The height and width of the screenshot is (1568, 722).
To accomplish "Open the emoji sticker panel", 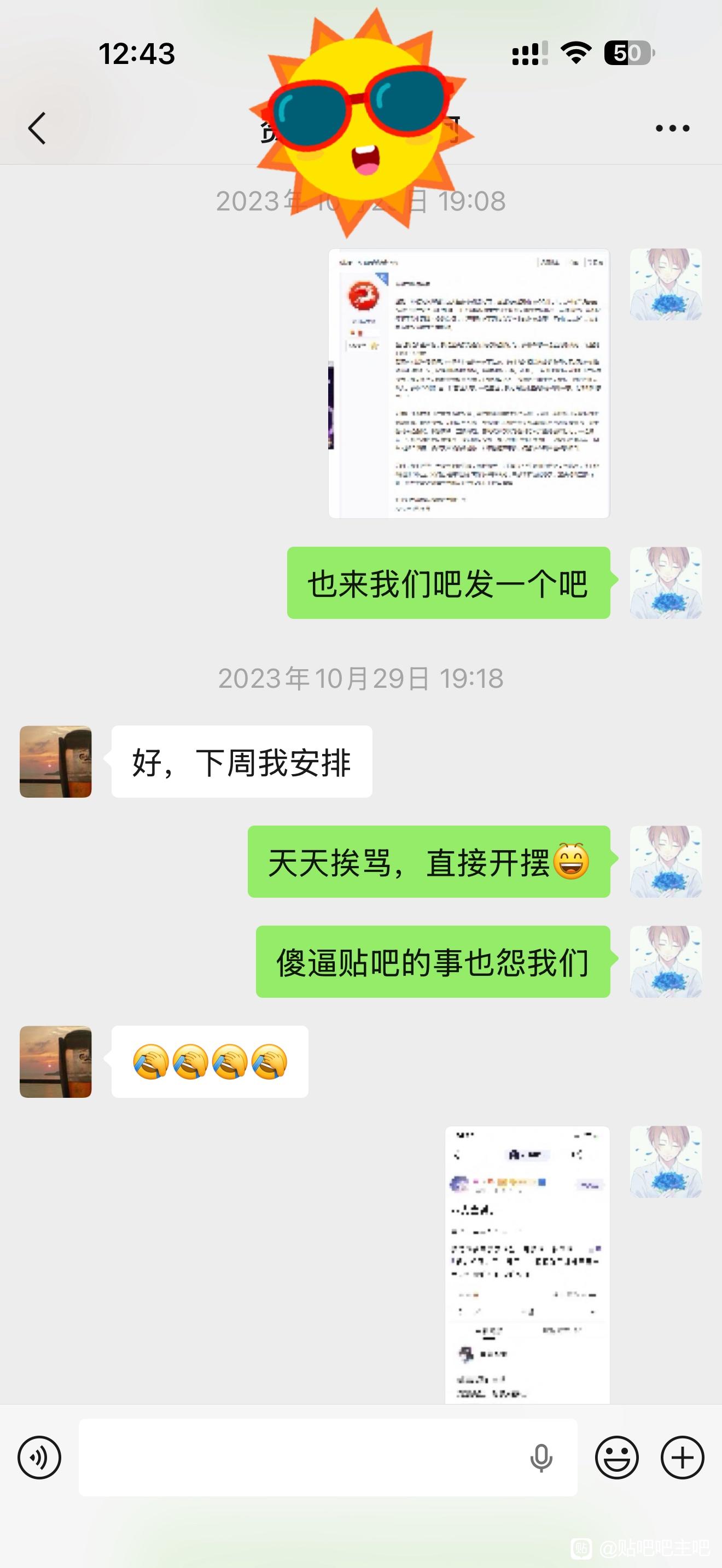I will point(616,1457).
